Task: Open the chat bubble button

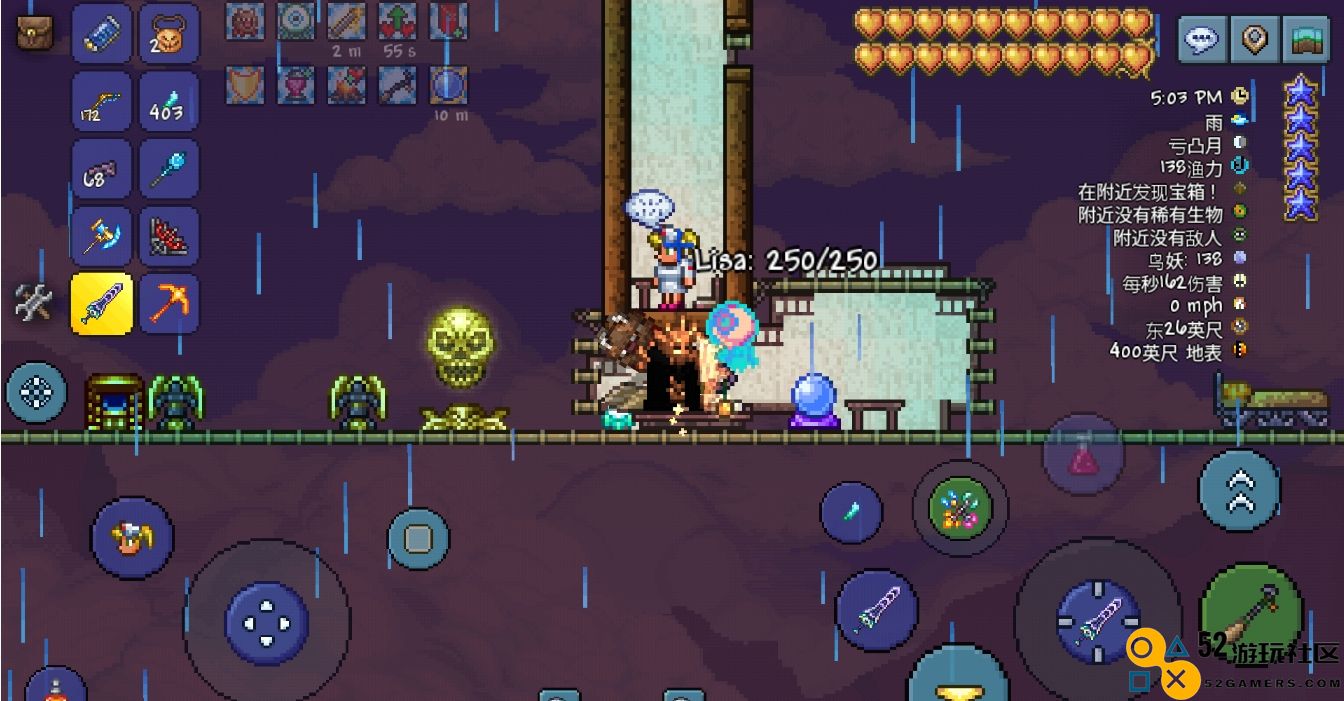Action: click(1201, 40)
